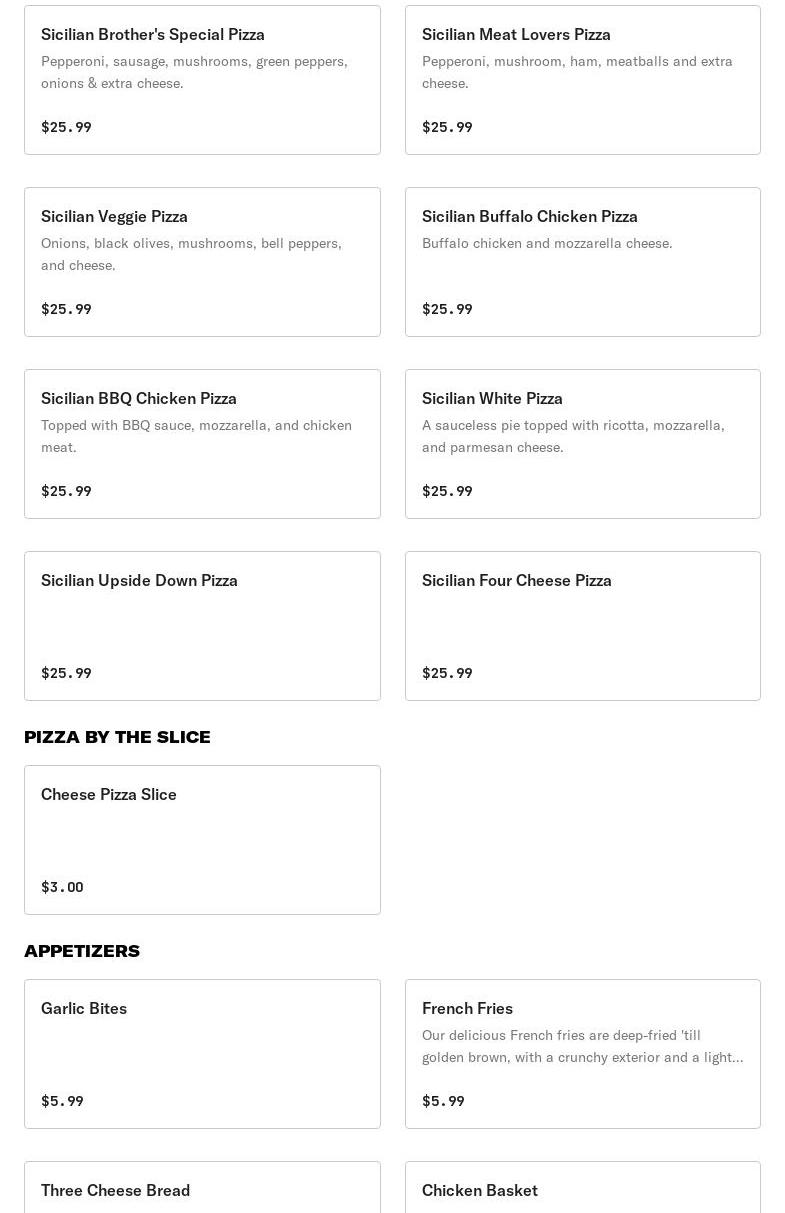
Task: Open the Sicilian Veggie Pizza card
Action: point(202,262)
